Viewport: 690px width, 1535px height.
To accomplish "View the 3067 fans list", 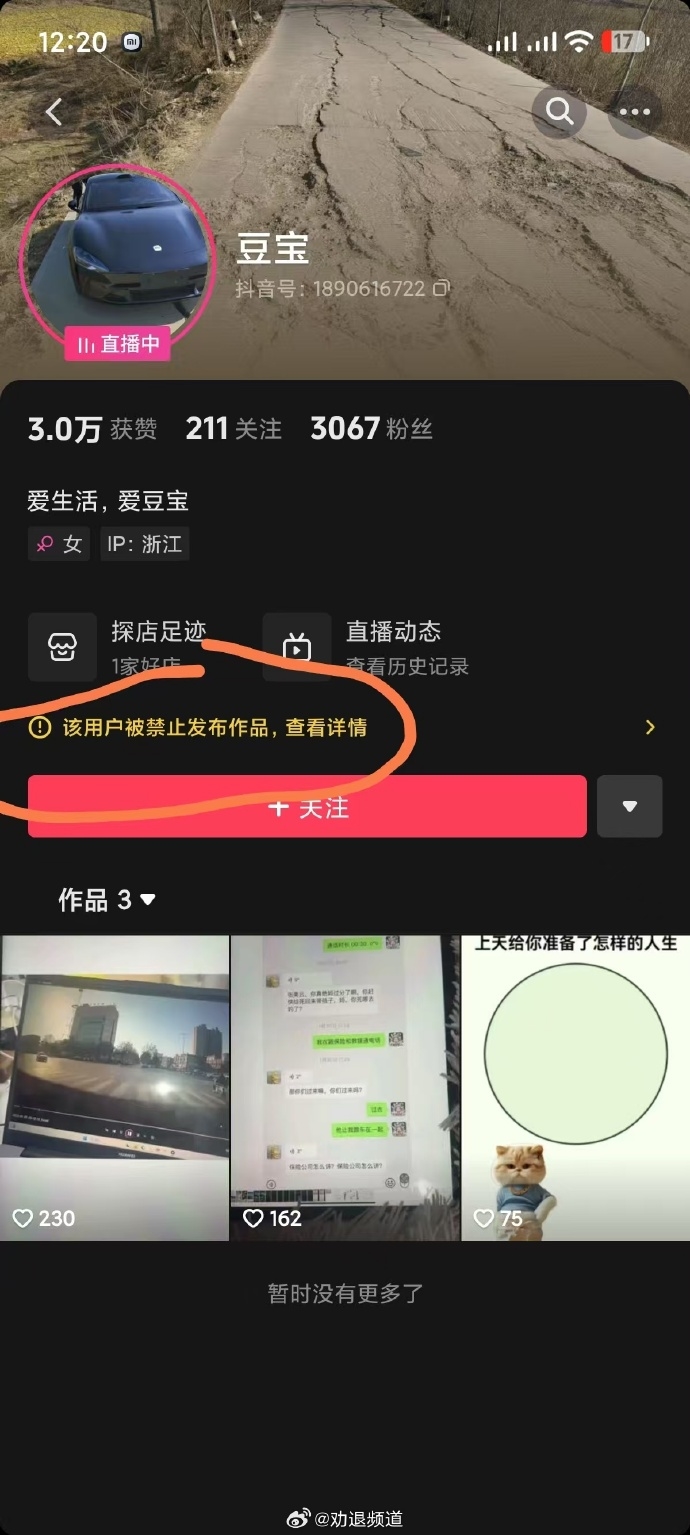I will tap(371, 429).
